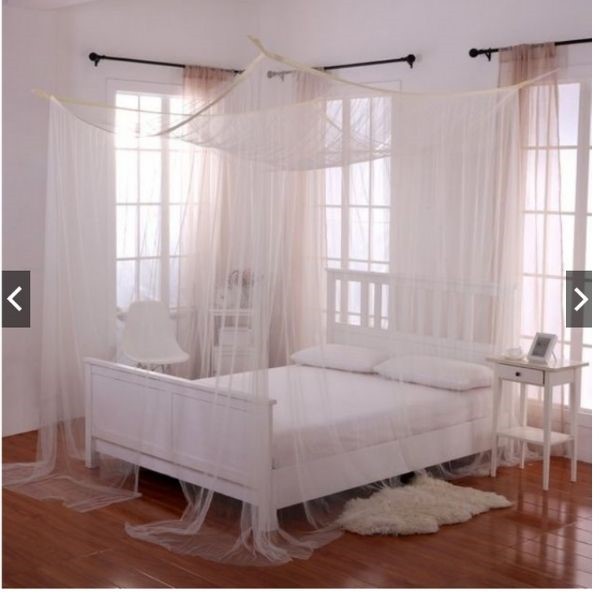Go to the previous product image
Screen dimensions: 600x600
pos(15,298)
